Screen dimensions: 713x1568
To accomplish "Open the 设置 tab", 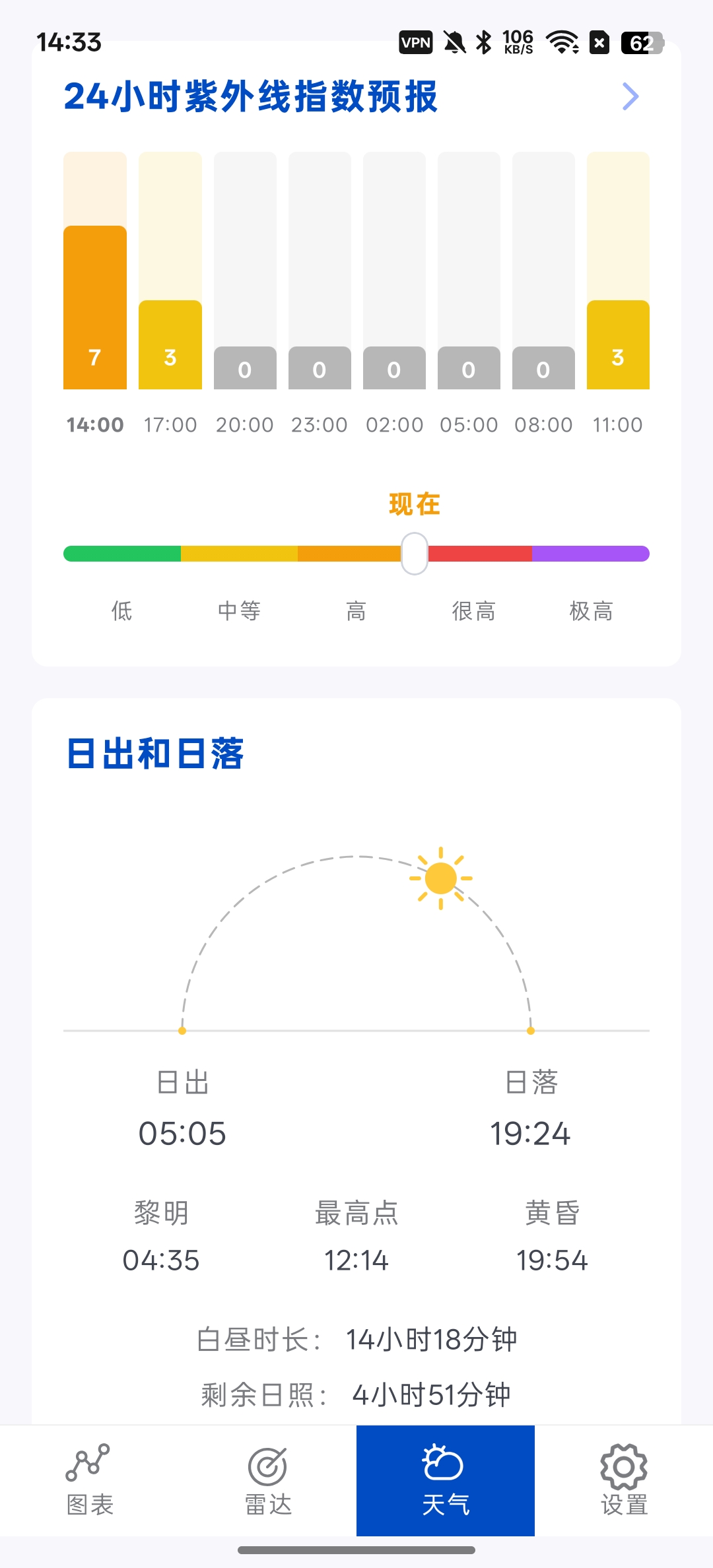I will [624, 1480].
